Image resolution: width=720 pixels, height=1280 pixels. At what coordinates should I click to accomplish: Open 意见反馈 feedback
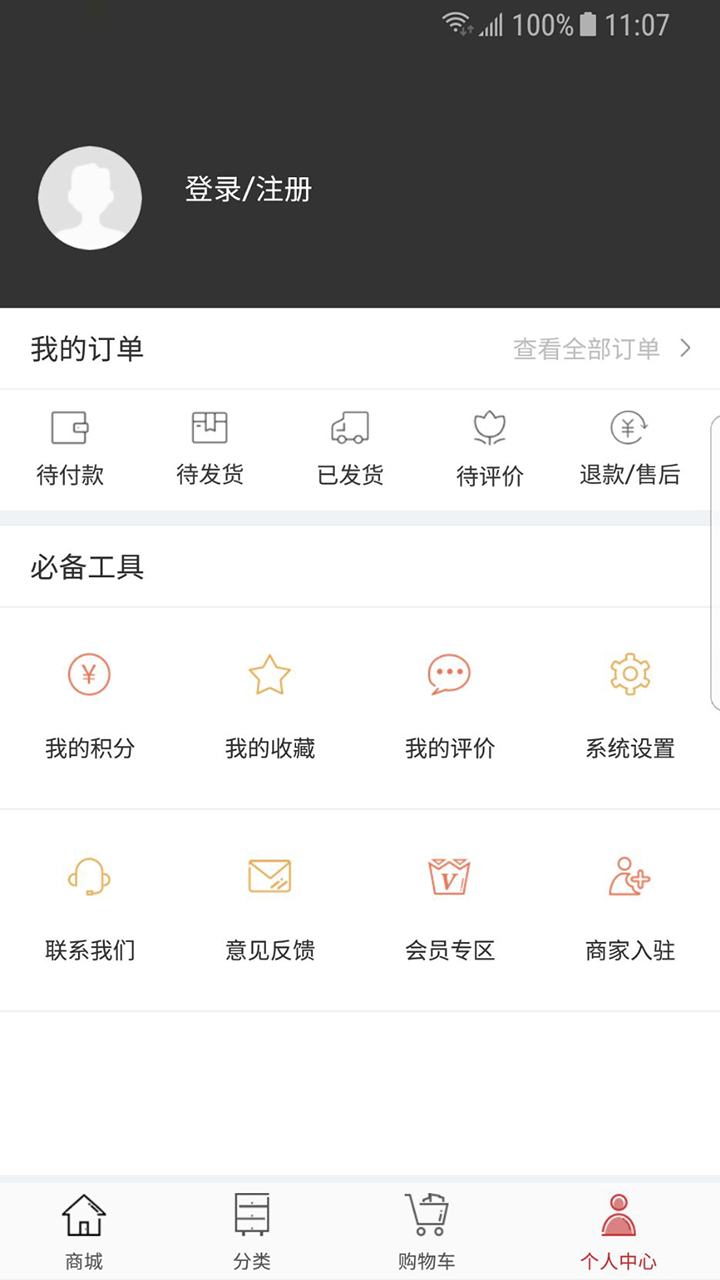[270, 909]
